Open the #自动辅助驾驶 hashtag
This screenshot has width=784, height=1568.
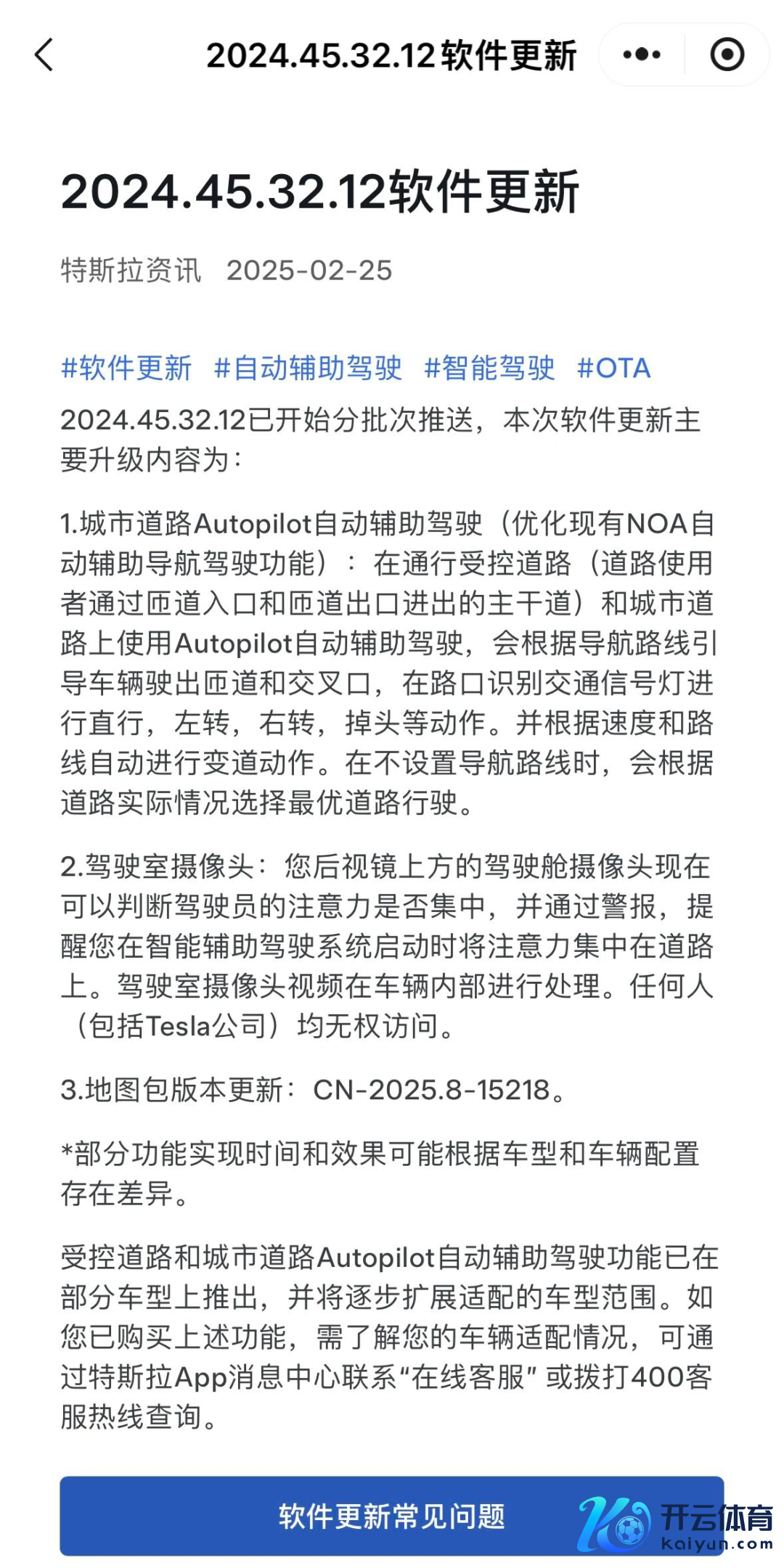point(308,368)
